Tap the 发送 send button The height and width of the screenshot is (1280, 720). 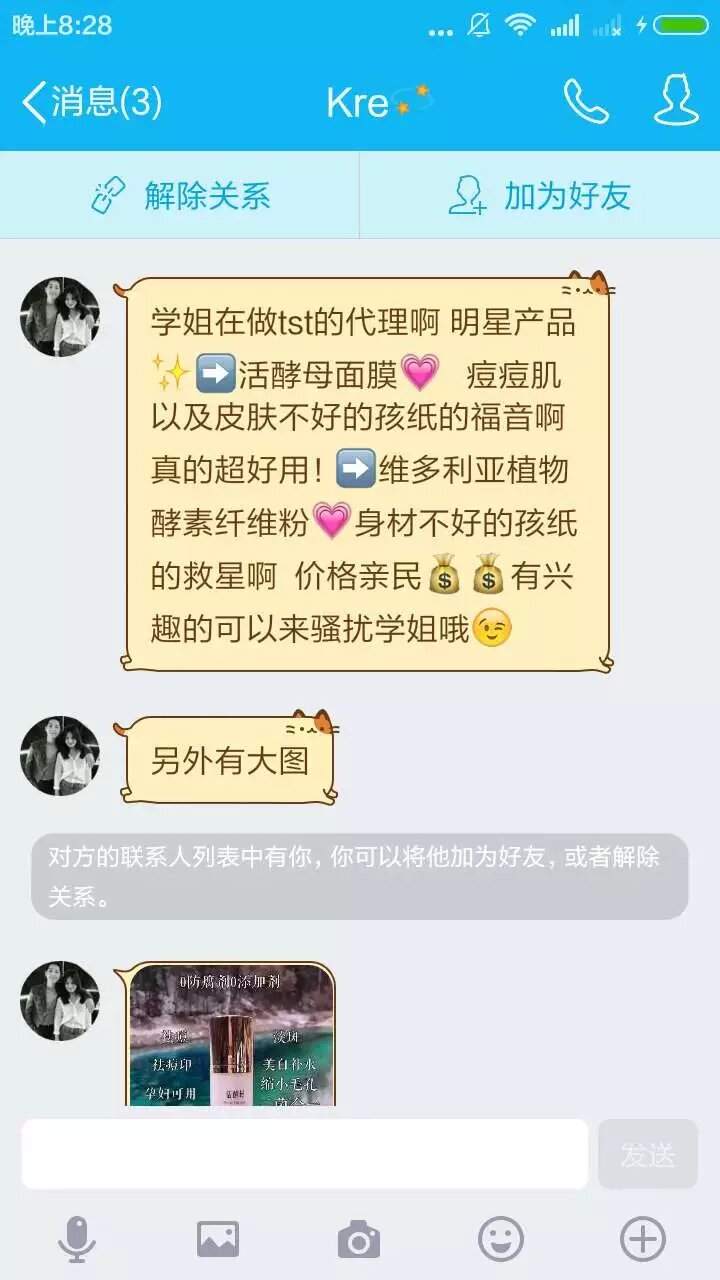647,1154
